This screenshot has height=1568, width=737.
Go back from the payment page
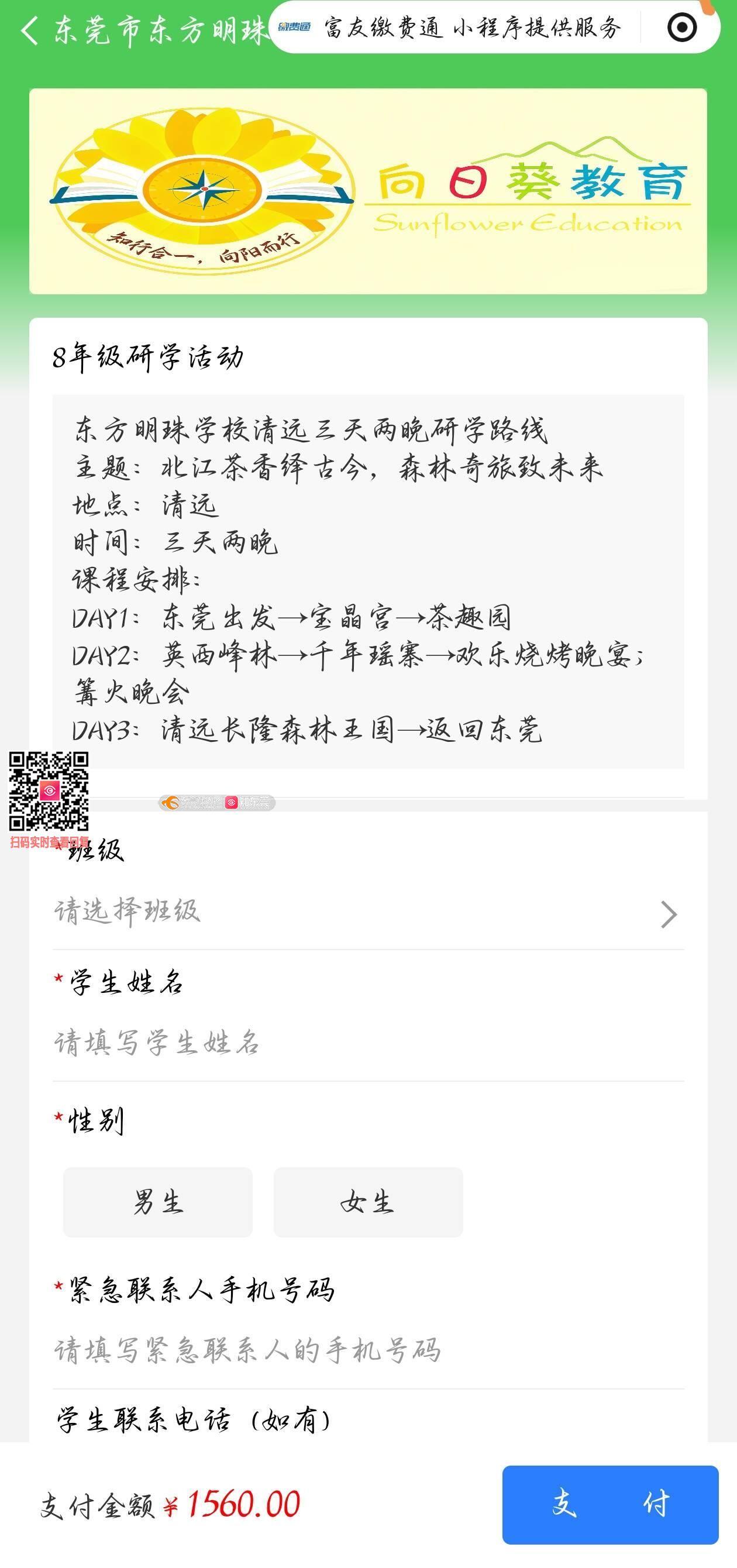click(x=29, y=29)
